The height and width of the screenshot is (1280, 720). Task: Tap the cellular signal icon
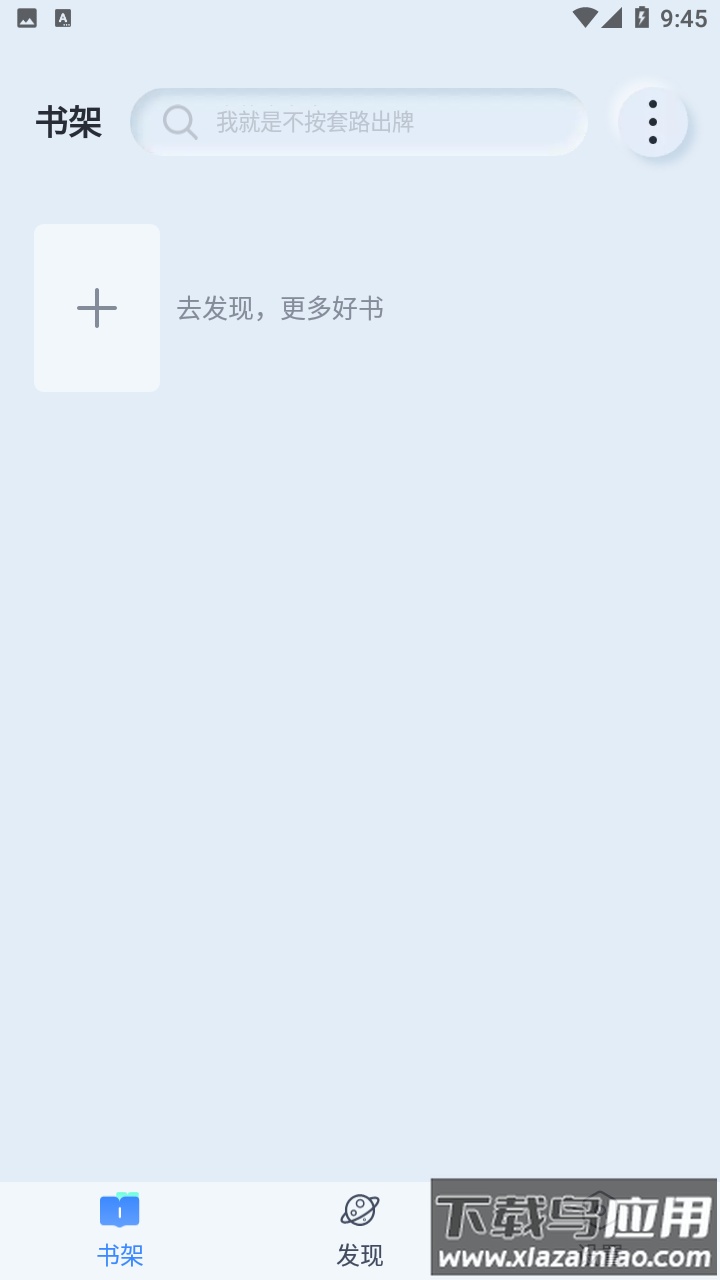tap(611, 16)
